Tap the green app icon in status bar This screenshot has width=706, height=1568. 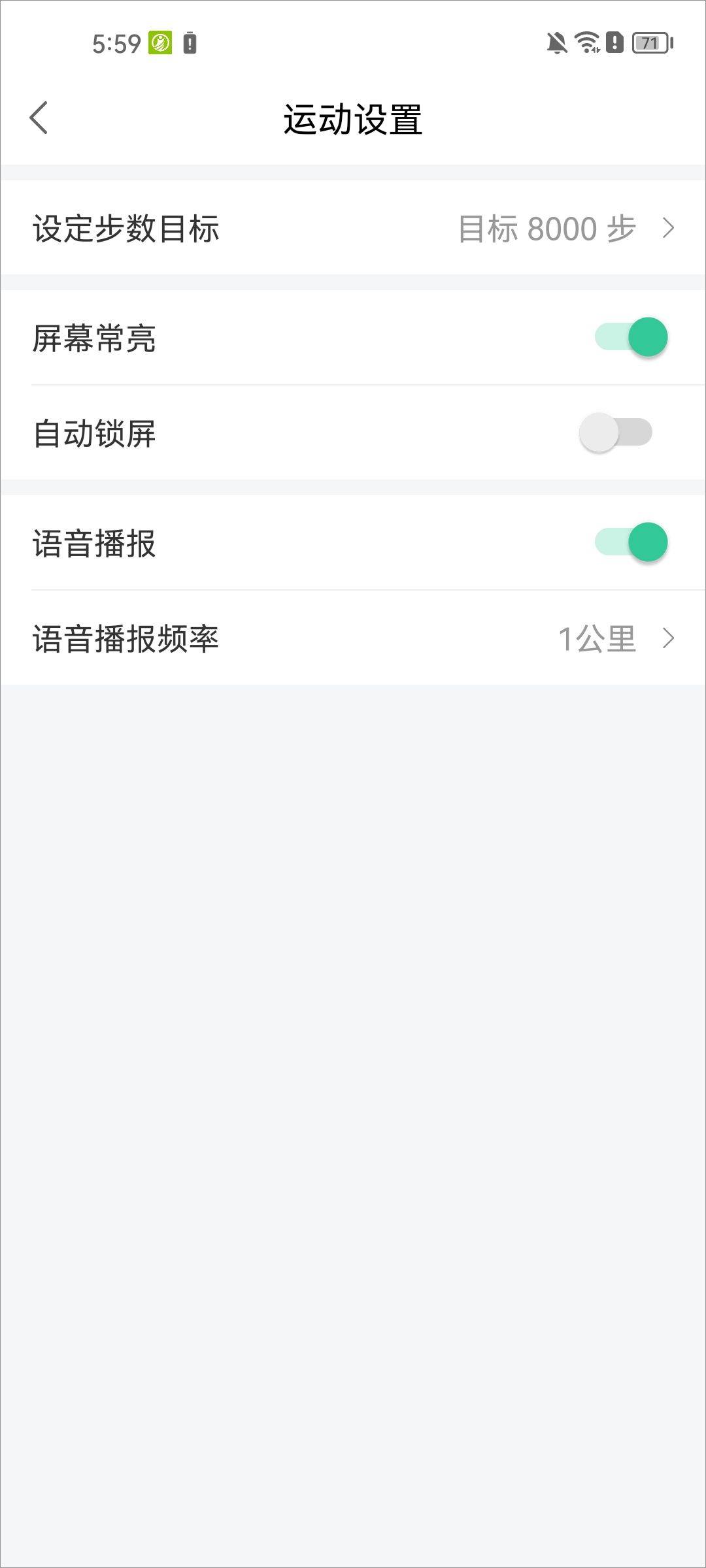[x=159, y=41]
